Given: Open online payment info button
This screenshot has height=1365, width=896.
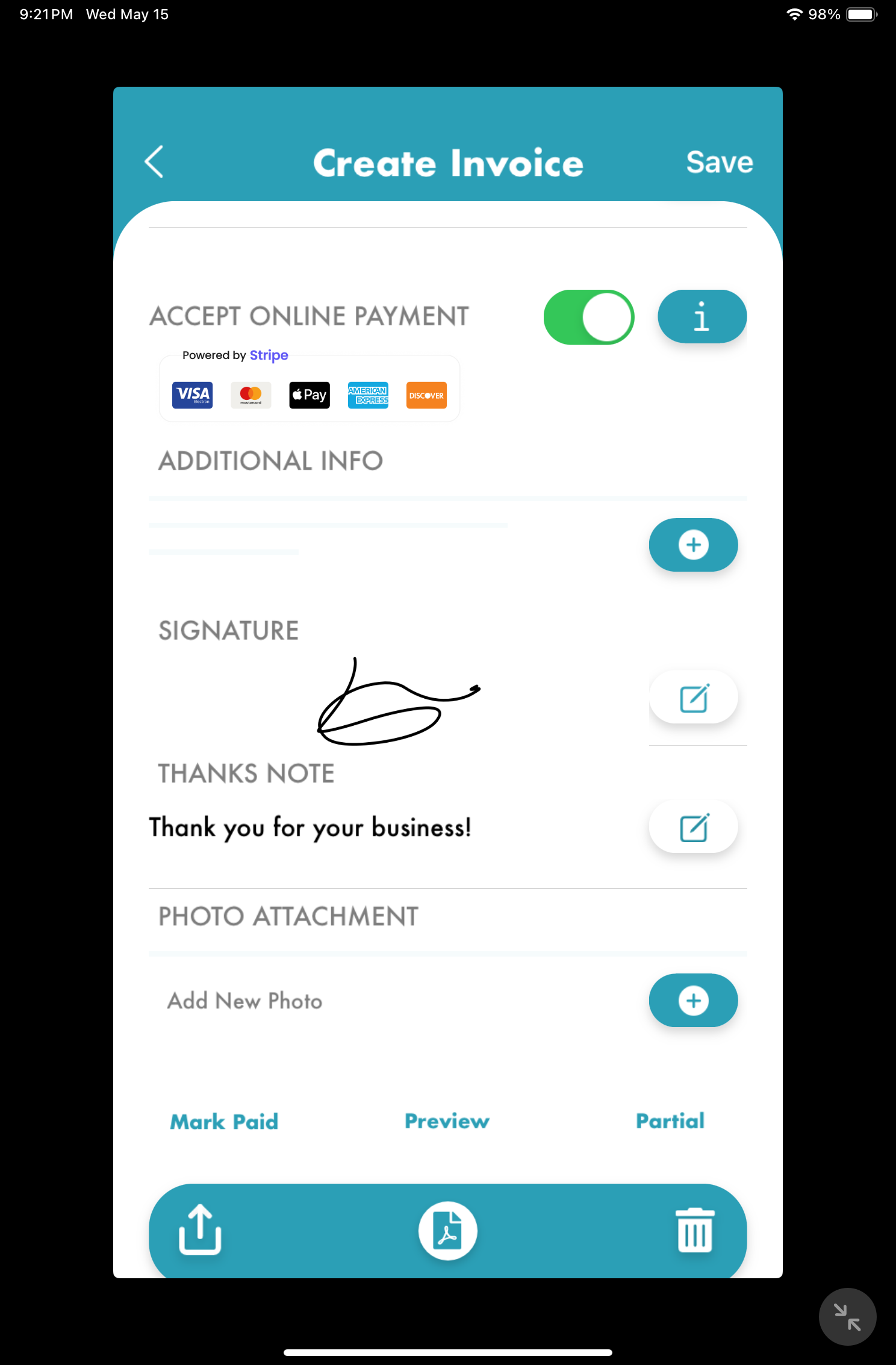Looking at the screenshot, I should [702, 317].
